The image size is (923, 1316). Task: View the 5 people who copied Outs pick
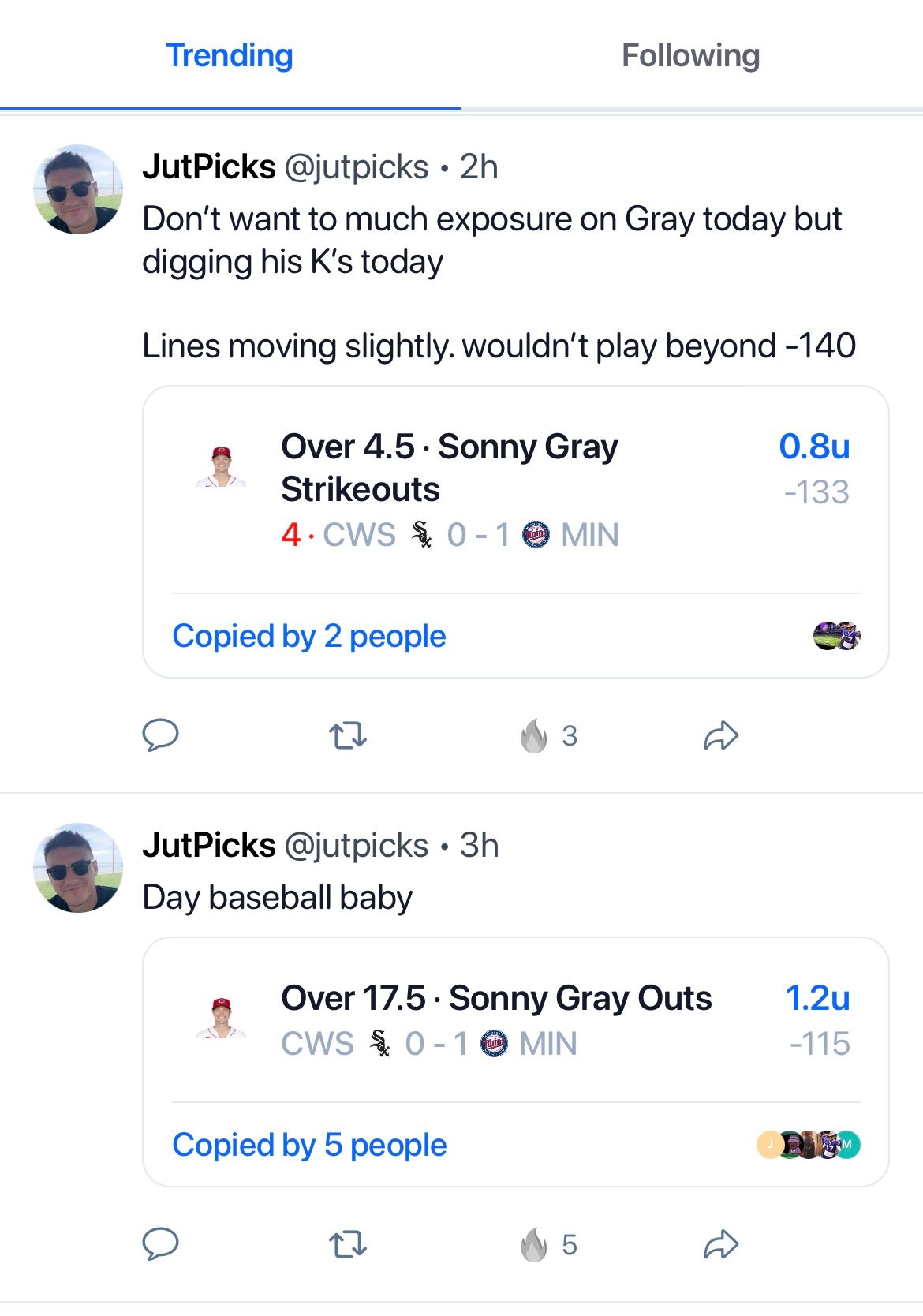[x=309, y=1145]
